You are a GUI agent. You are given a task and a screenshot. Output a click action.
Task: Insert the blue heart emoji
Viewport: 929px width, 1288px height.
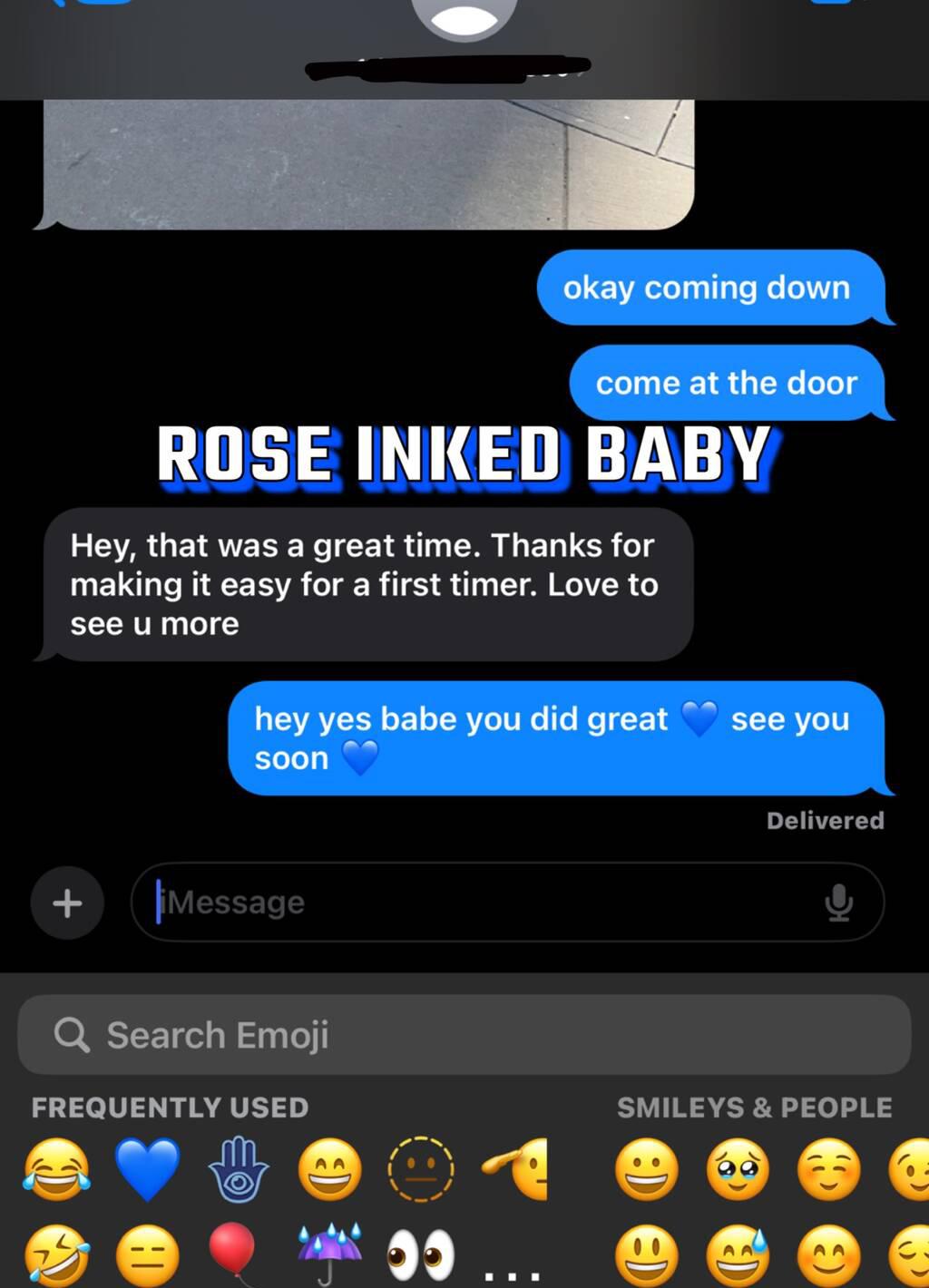click(x=148, y=1170)
